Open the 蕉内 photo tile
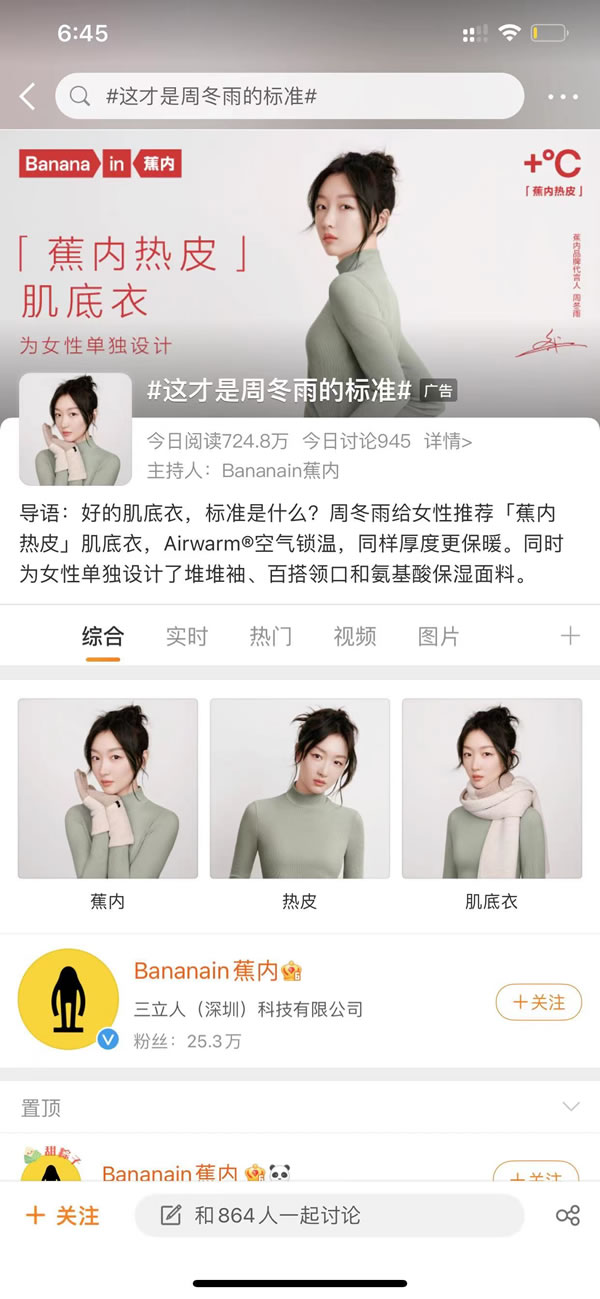This screenshot has width=600, height=1299. coord(108,789)
